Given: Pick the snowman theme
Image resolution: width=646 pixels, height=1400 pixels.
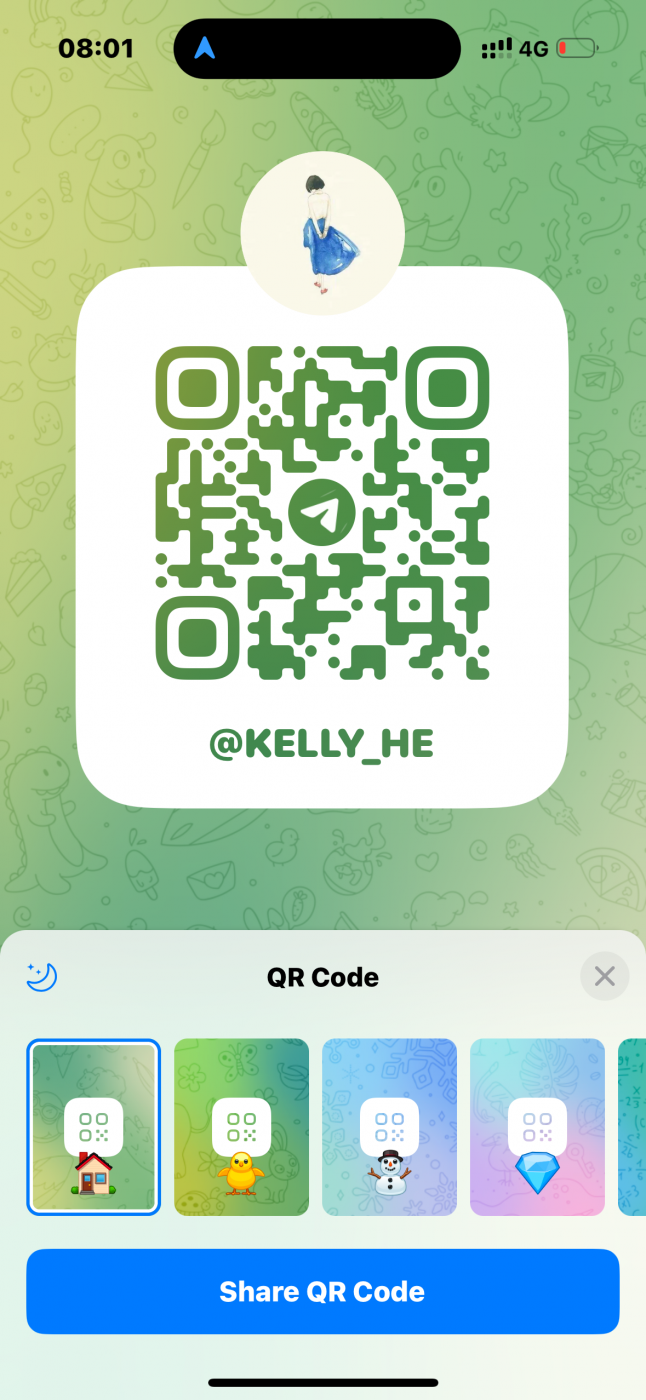Looking at the screenshot, I should coord(389,1127).
